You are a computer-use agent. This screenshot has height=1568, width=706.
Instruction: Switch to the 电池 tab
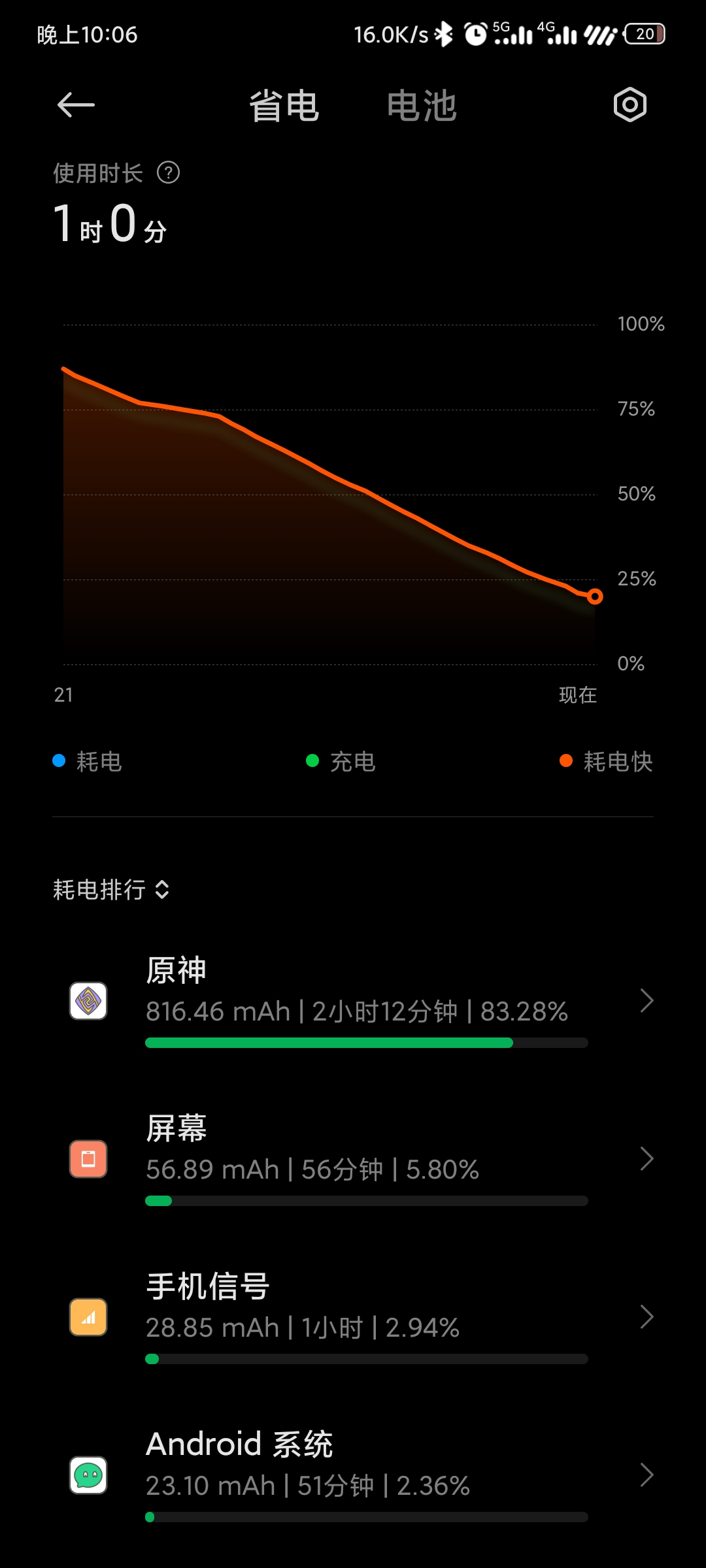[x=422, y=106]
